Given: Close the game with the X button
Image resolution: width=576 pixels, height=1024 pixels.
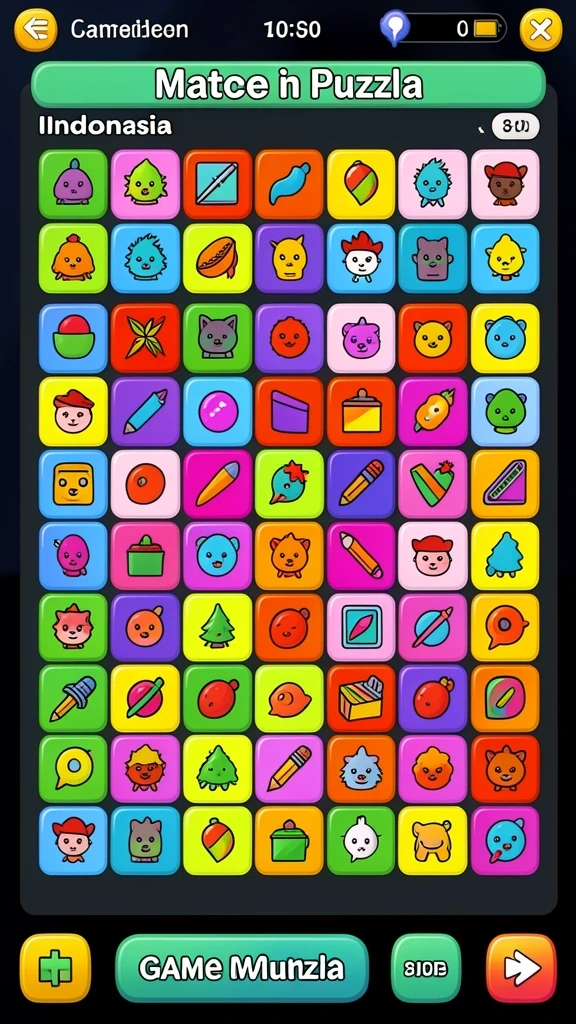Looking at the screenshot, I should pyautogui.click(x=541, y=29).
